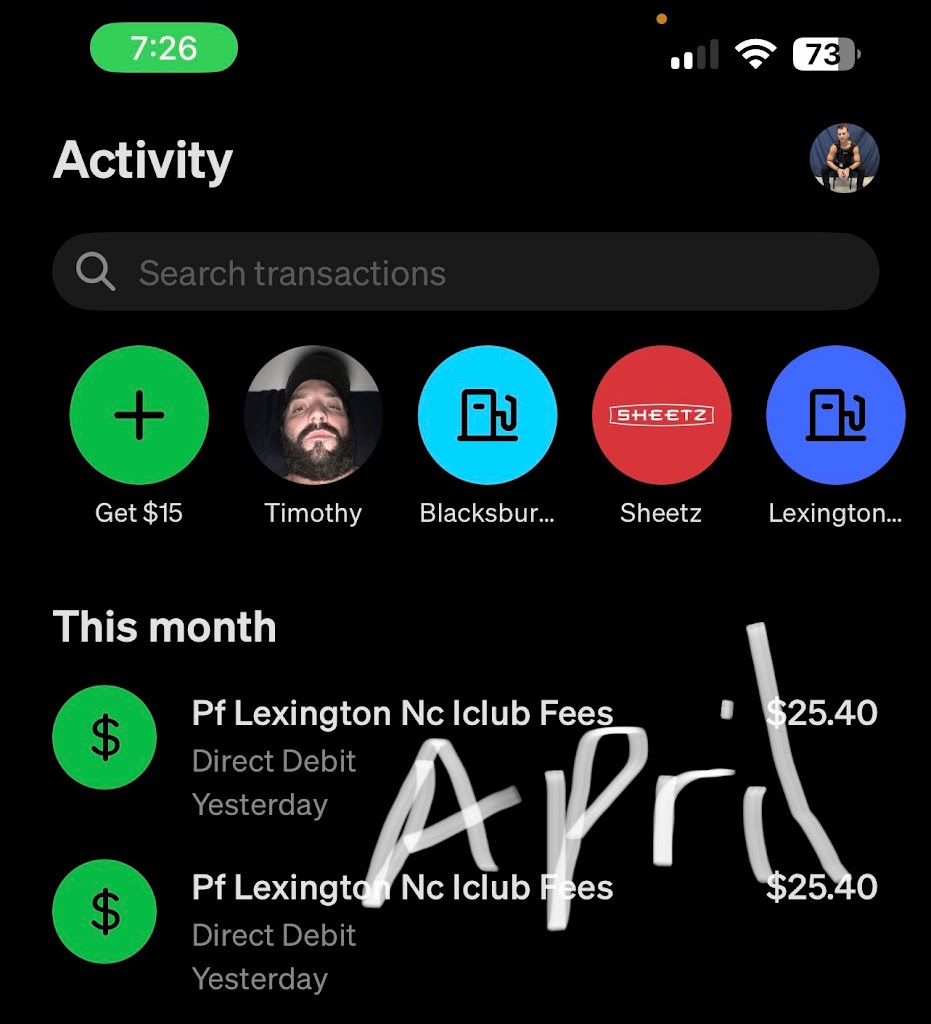Viewport: 931px width, 1024px height.
Task: Open Timothy's contact activity
Action: click(313, 415)
